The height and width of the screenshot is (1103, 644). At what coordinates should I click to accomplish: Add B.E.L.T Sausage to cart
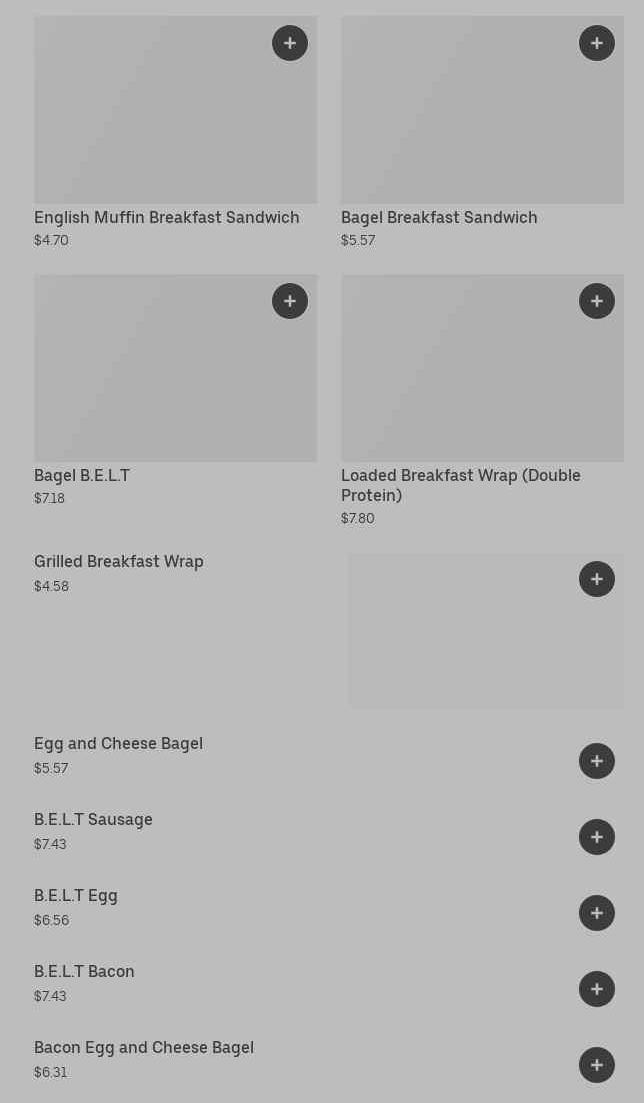point(597,837)
